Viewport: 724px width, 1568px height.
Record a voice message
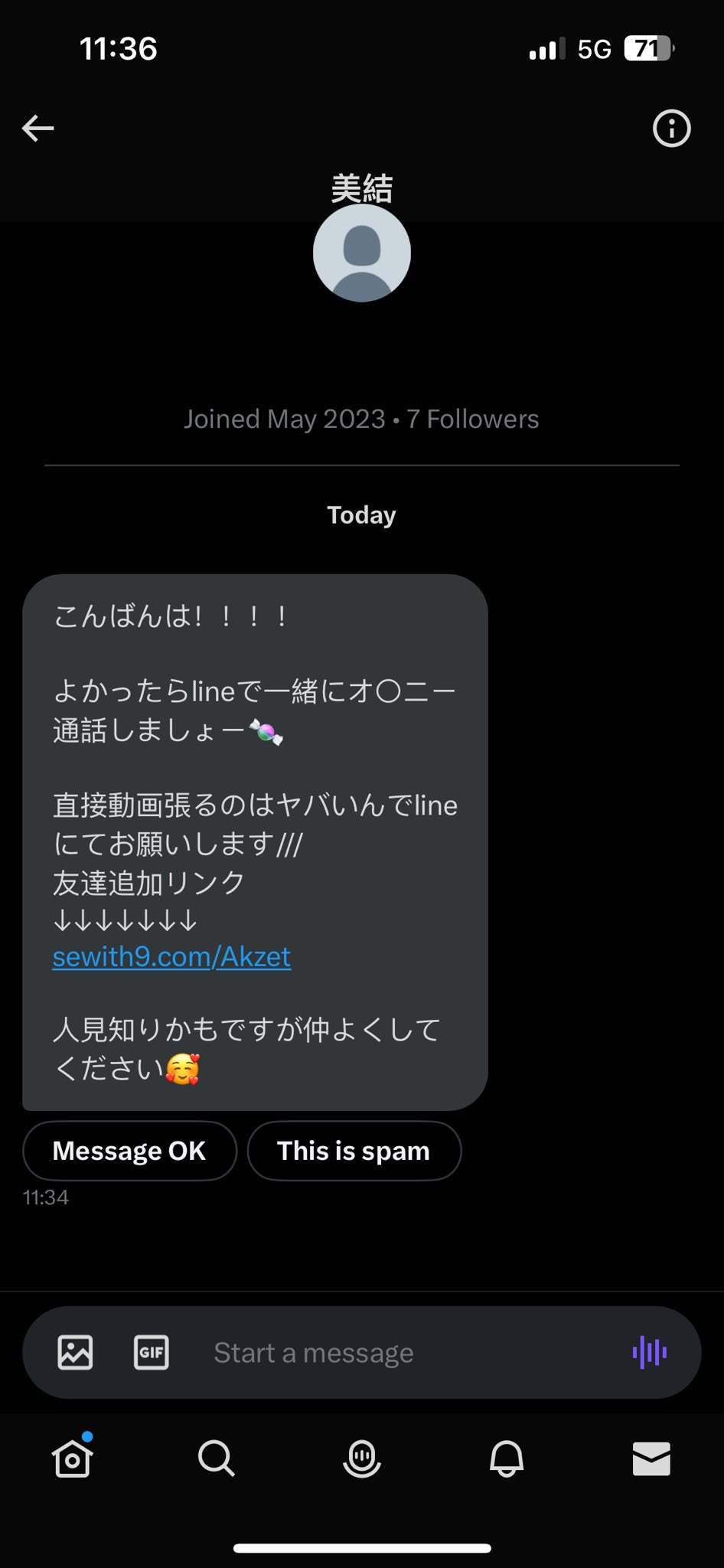[x=649, y=1352]
